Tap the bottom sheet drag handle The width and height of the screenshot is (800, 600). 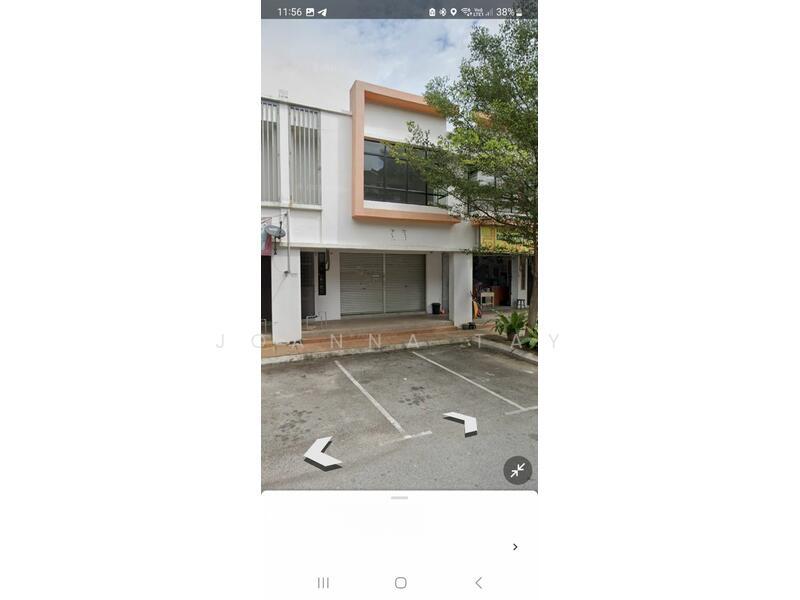(399, 497)
